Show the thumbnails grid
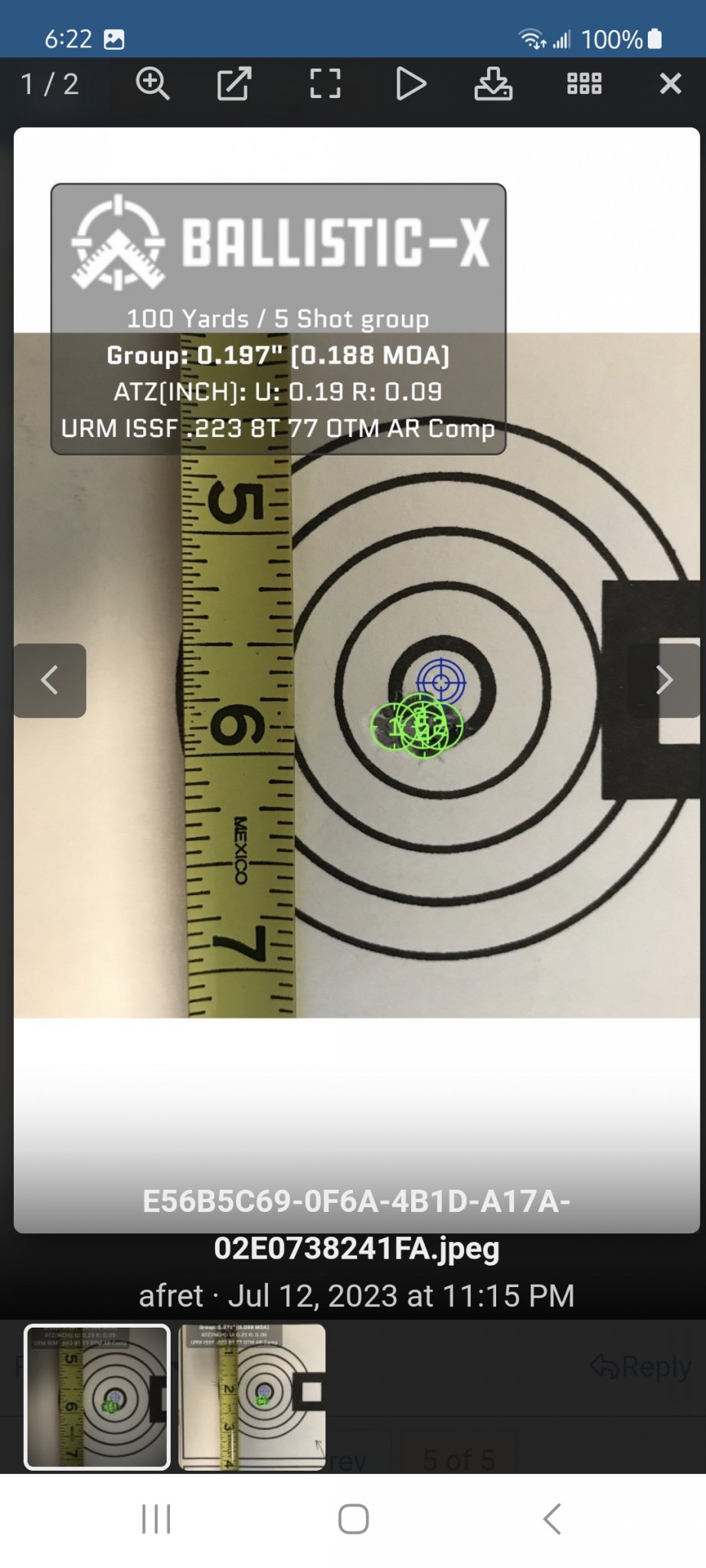Viewport: 706px width, 1568px height. (x=584, y=83)
